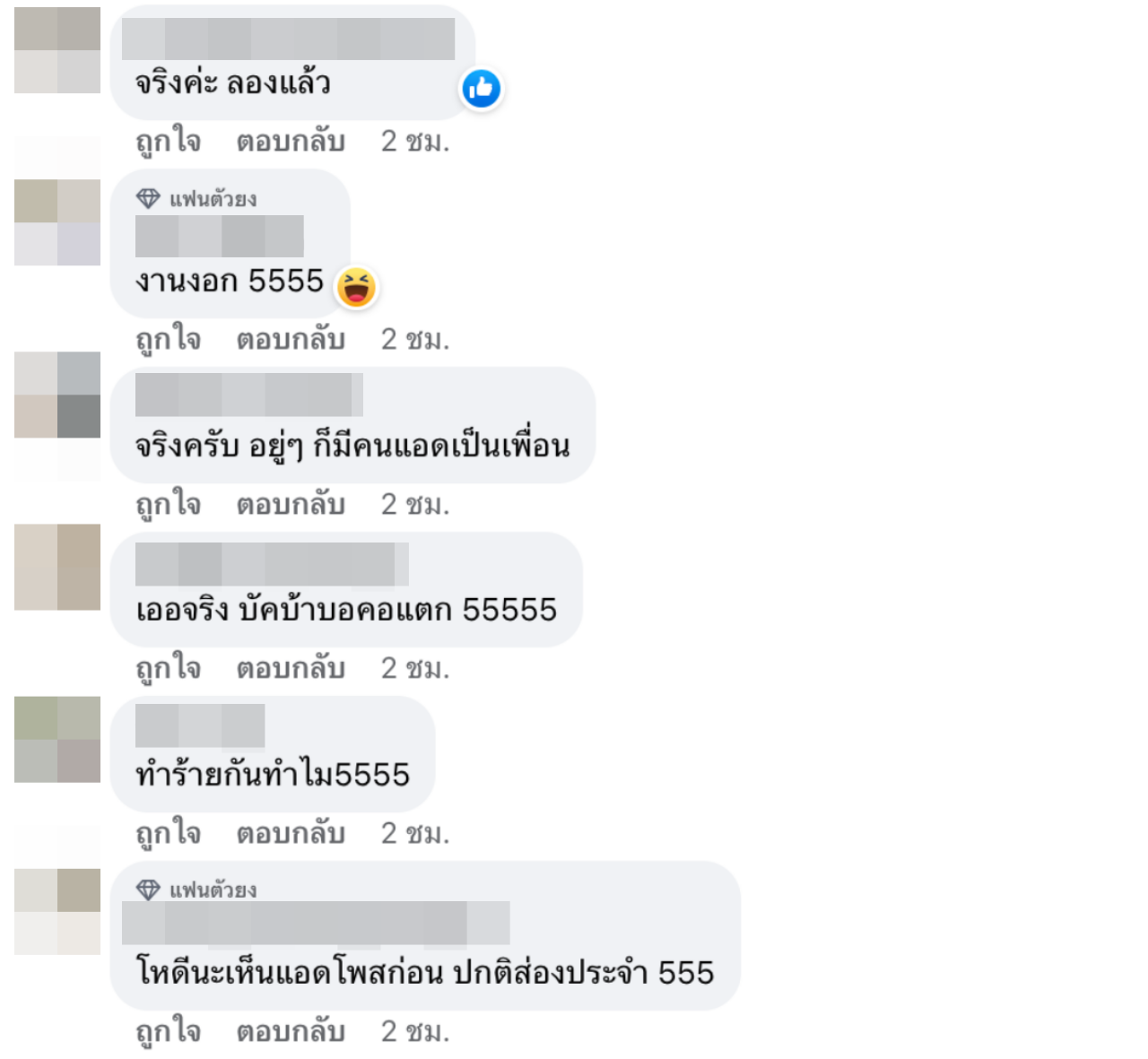Like the comment "จริงค่ะ ลองแล้ว"
This screenshot has width=1148, height=1059.
click(x=168, y=142)
